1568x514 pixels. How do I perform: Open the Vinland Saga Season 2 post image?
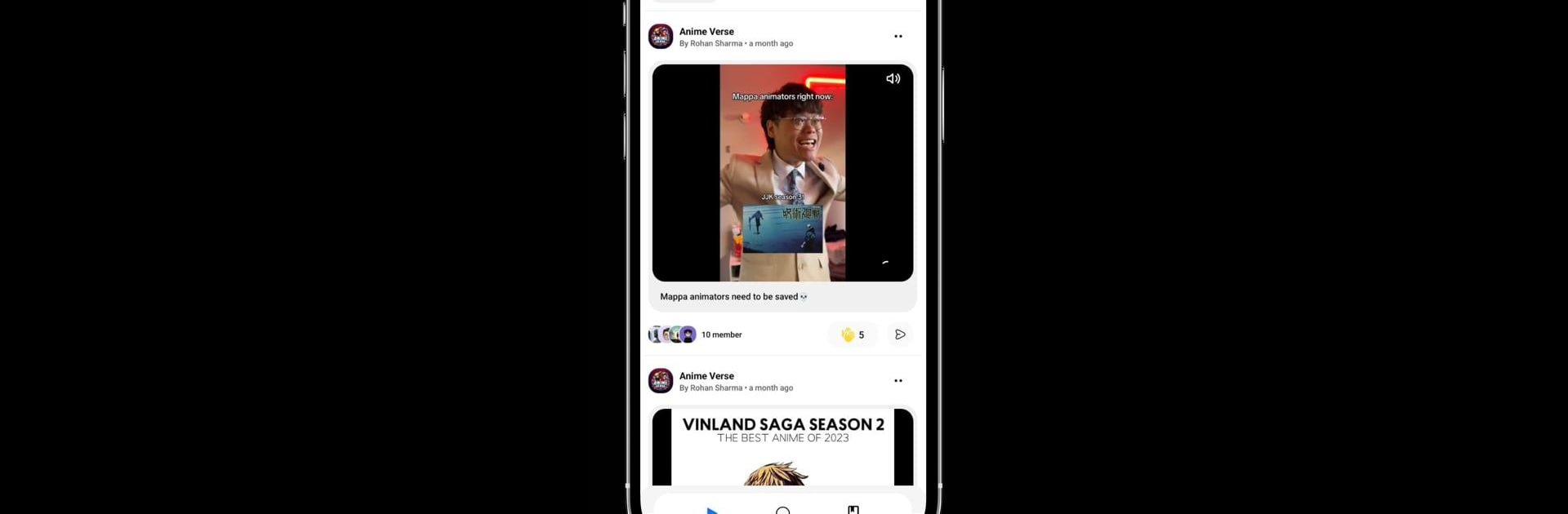[x=782, y=447]
